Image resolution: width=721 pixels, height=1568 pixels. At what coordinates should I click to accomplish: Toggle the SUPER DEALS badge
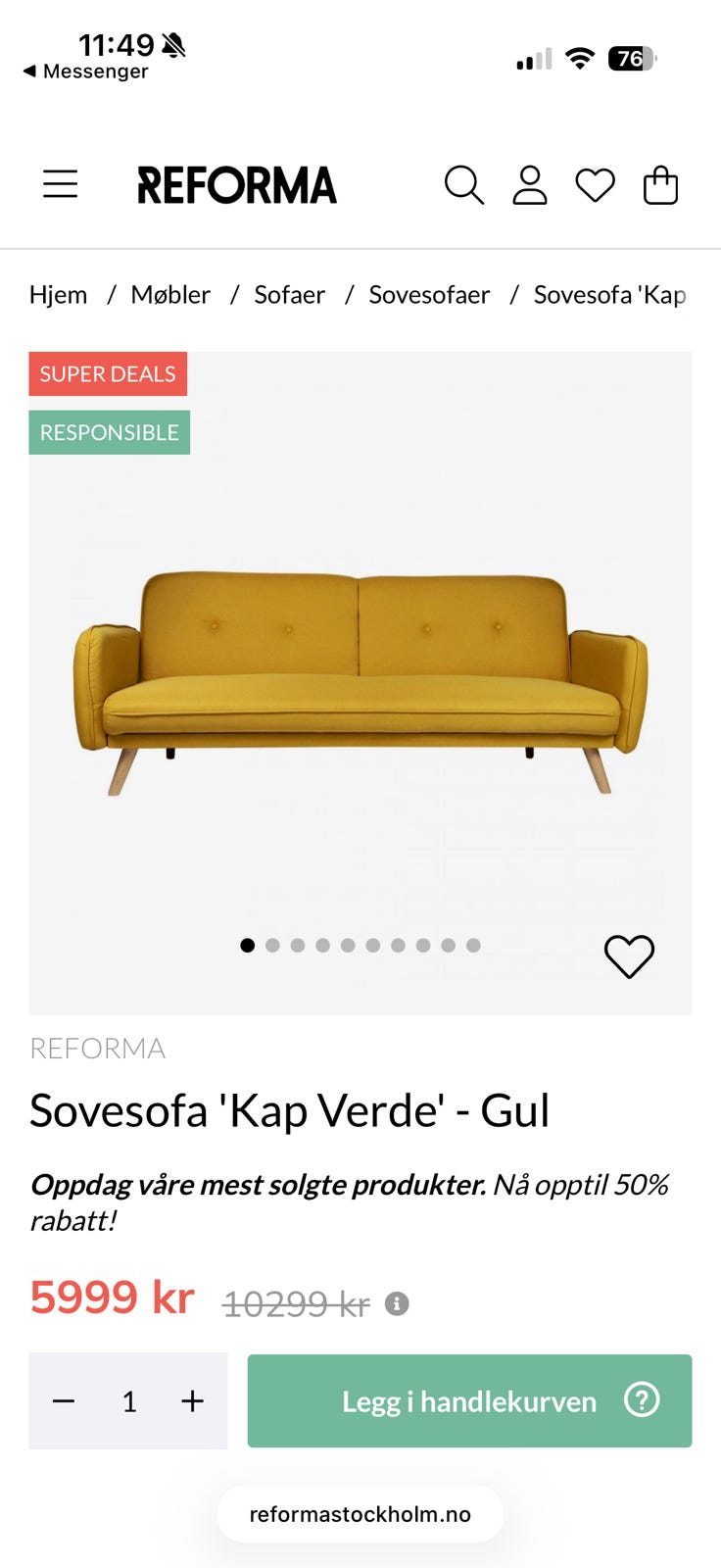pyautogui.click(x=108, y=373)
